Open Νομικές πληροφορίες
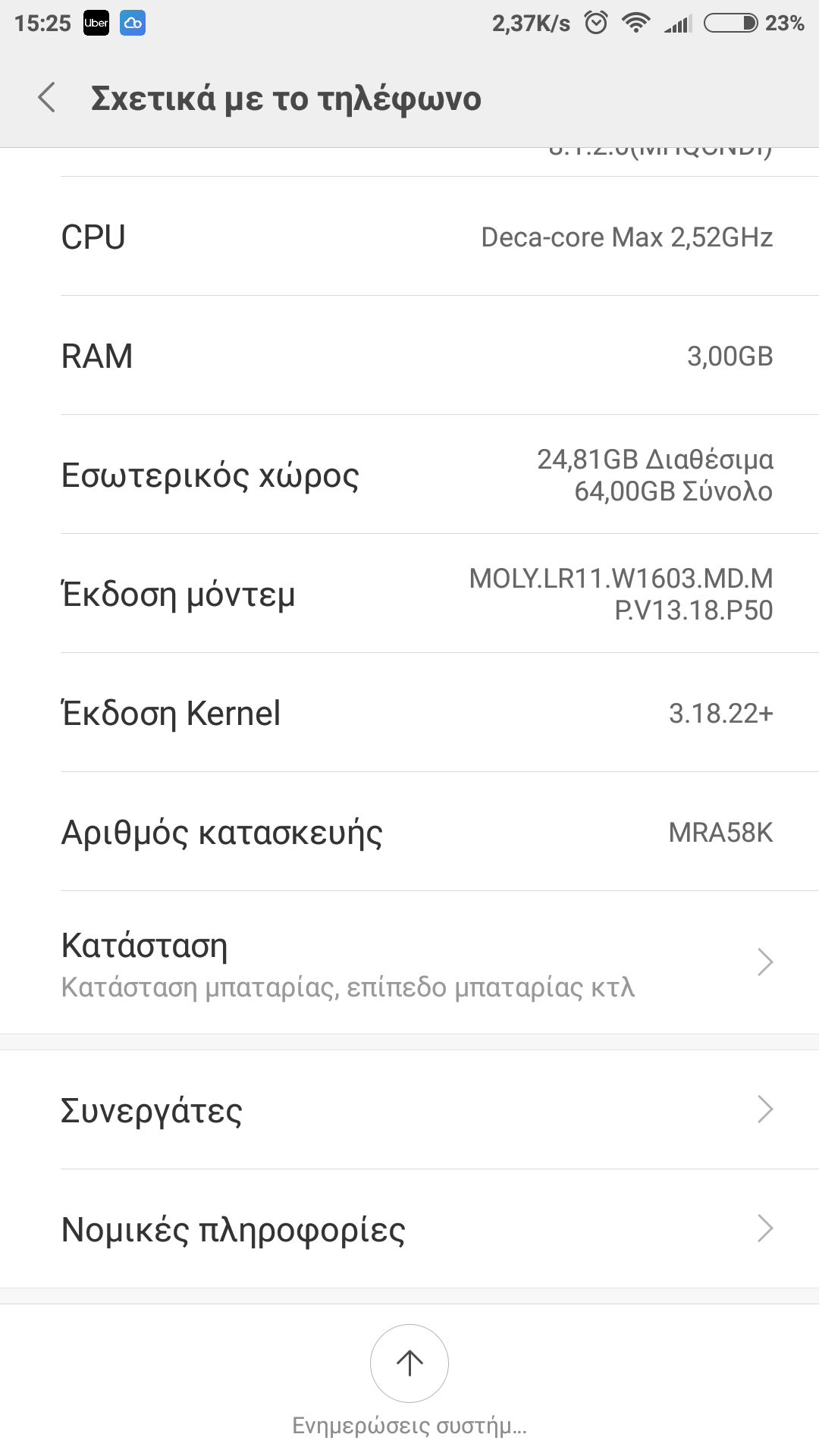819x1456 pixels. tap(409, 1228)
